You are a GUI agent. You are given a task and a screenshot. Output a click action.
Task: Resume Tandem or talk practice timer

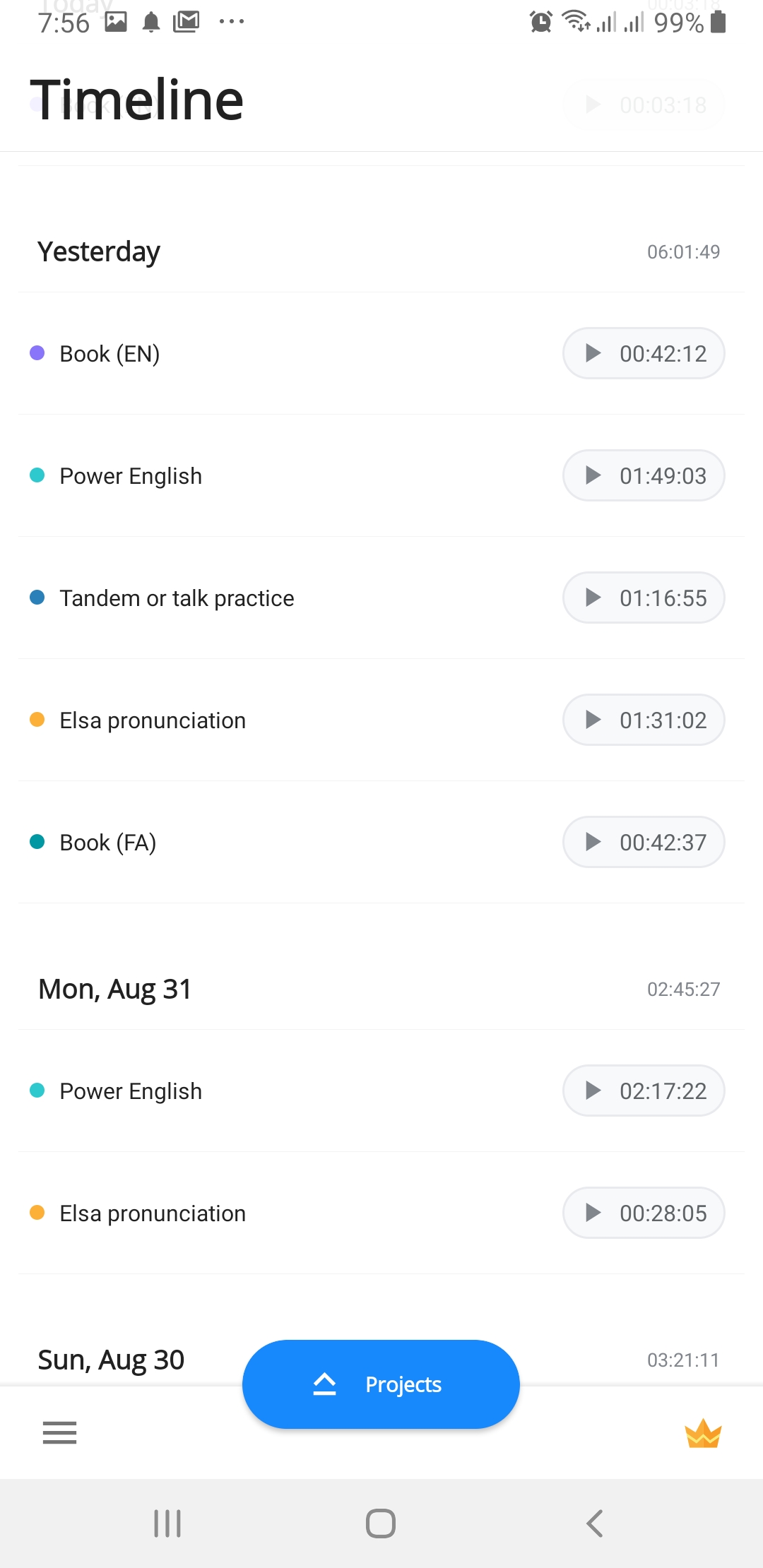coord(644,598)
